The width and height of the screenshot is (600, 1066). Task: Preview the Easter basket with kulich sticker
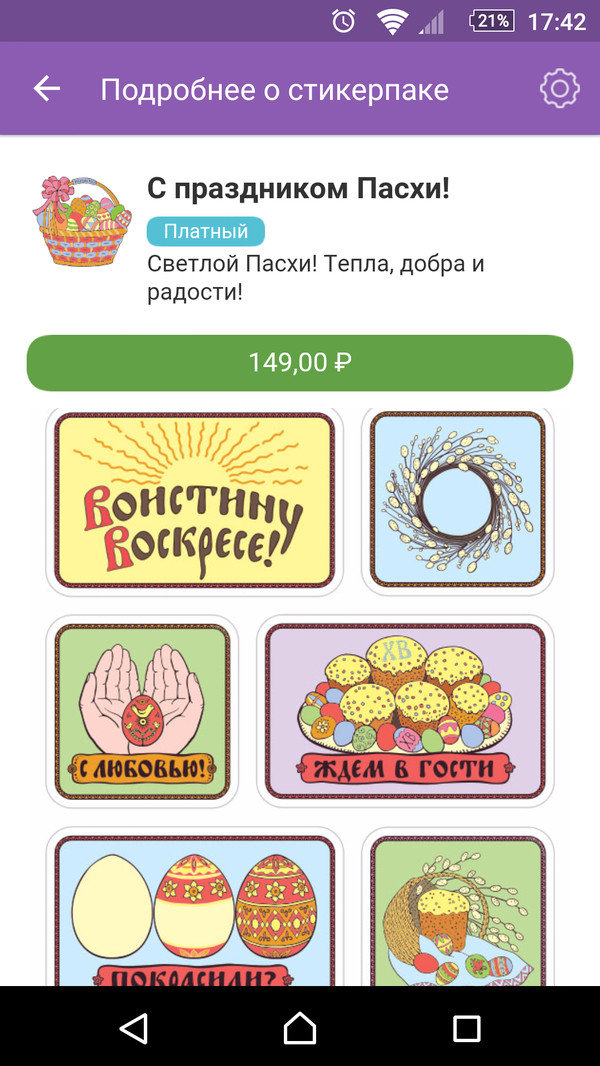point(457,910)
